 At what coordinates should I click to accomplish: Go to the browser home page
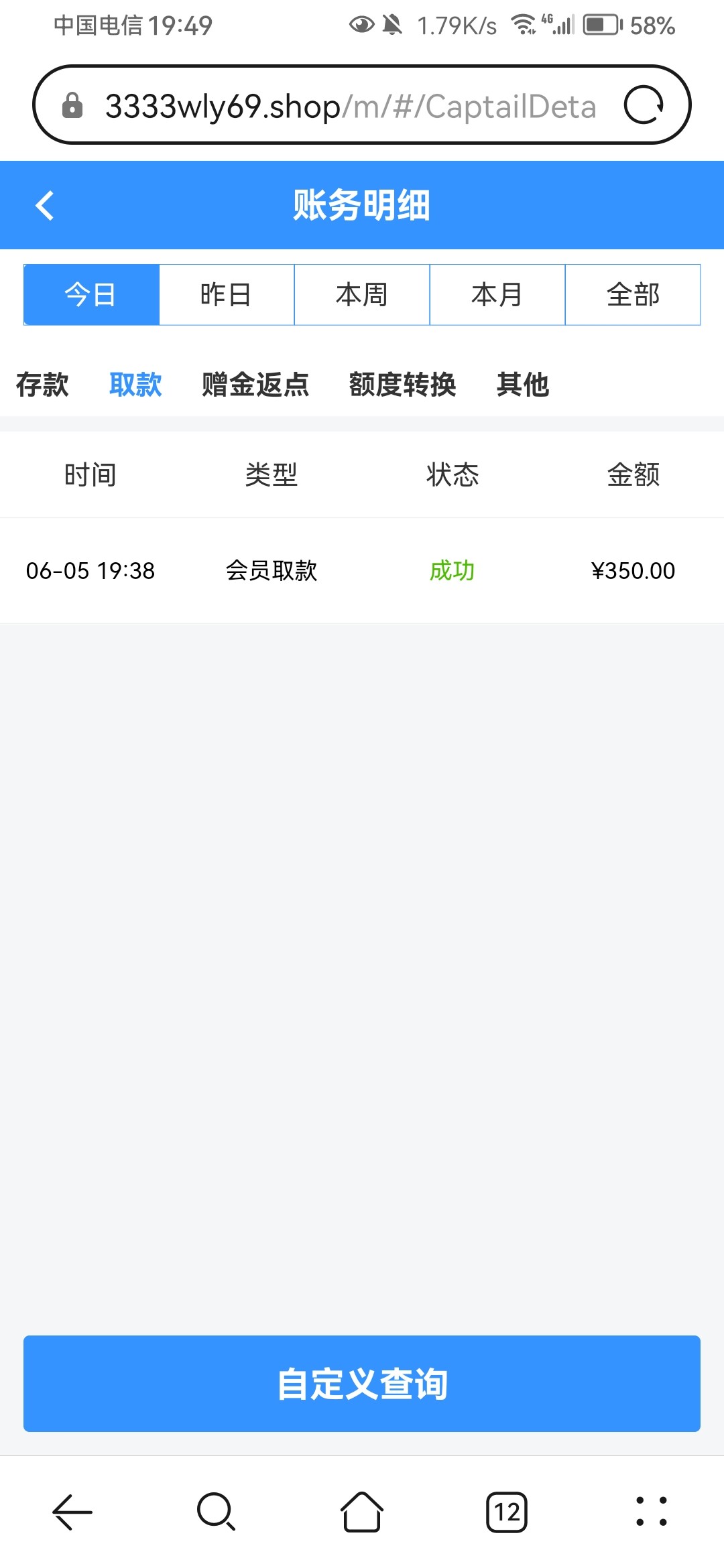click(x=362, y=1512)
